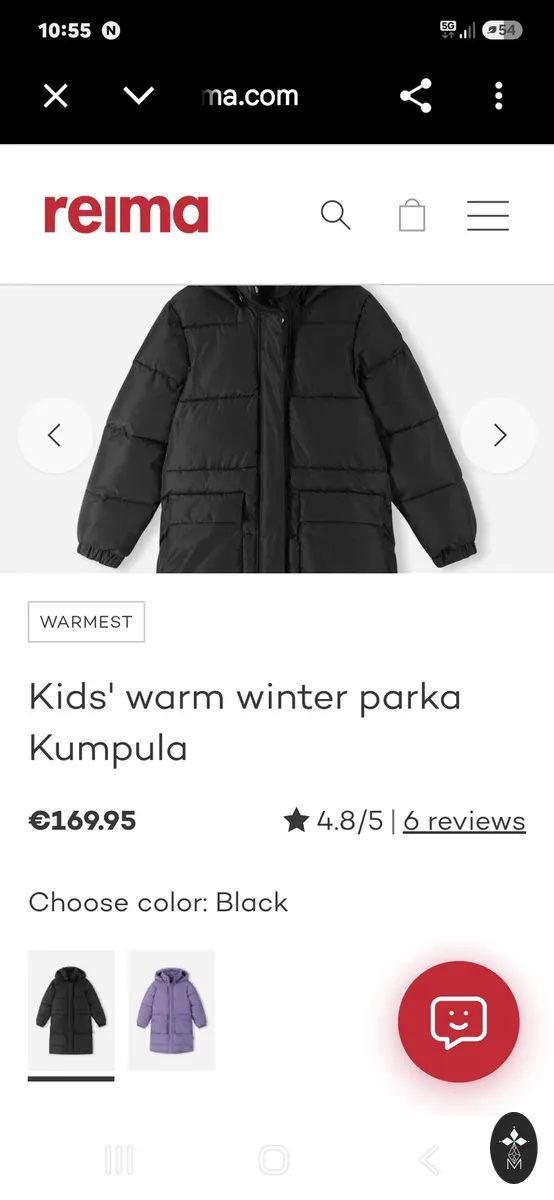This screenshot has height=1200, width=554.
Task: Go back using the system navigation arrow
Action: click(429, 1160)
